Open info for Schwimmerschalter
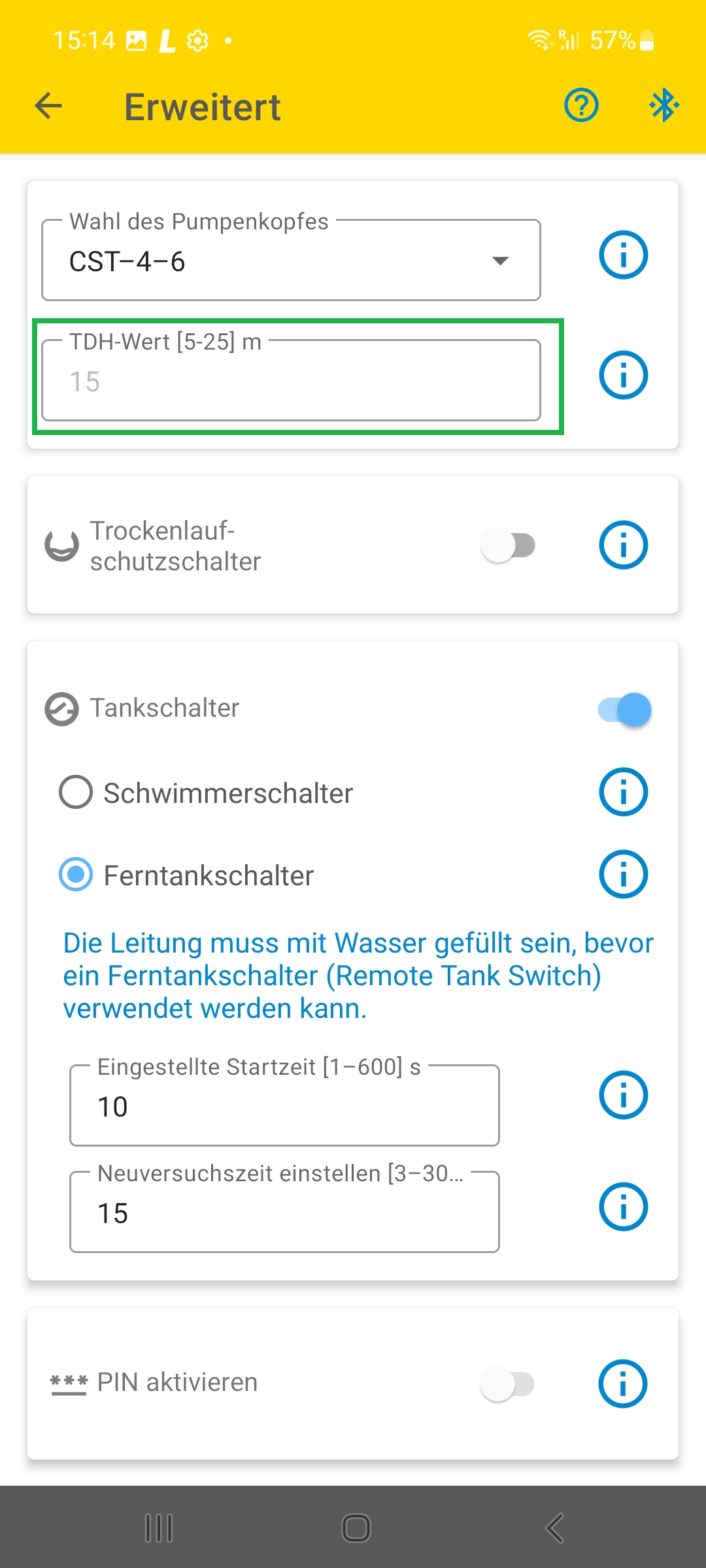 [623, 792]
